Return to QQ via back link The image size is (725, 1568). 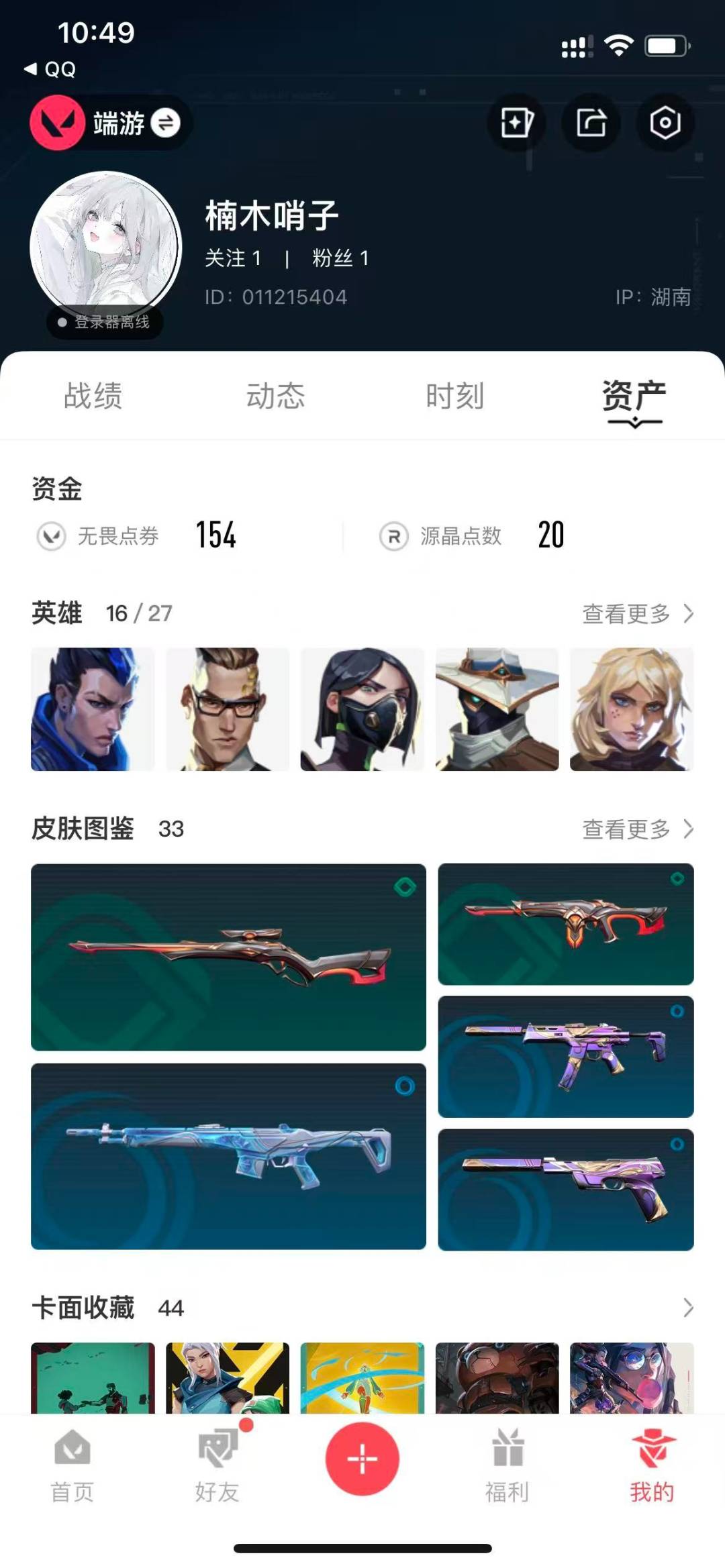pos(50,69)
